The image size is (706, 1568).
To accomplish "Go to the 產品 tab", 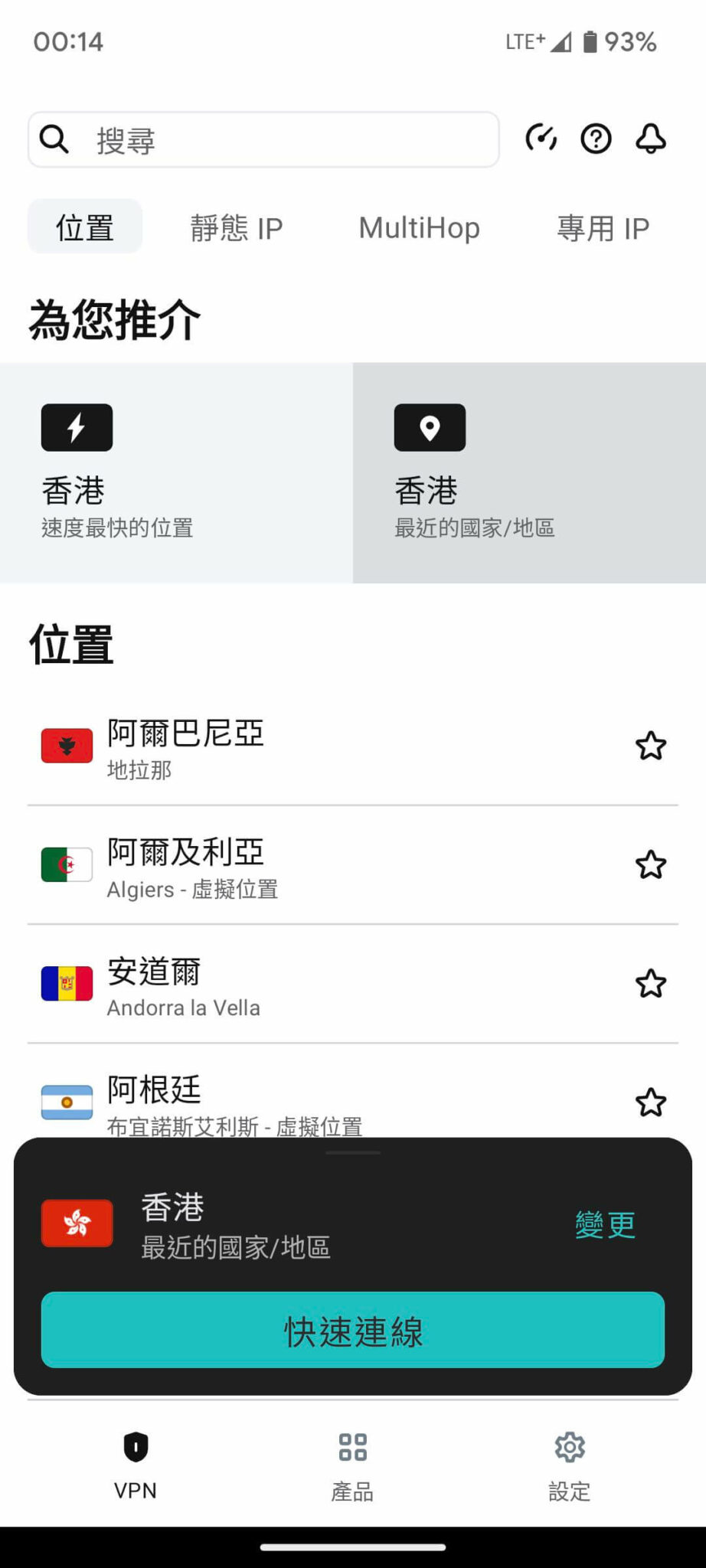I will [x=352, y=1466].
